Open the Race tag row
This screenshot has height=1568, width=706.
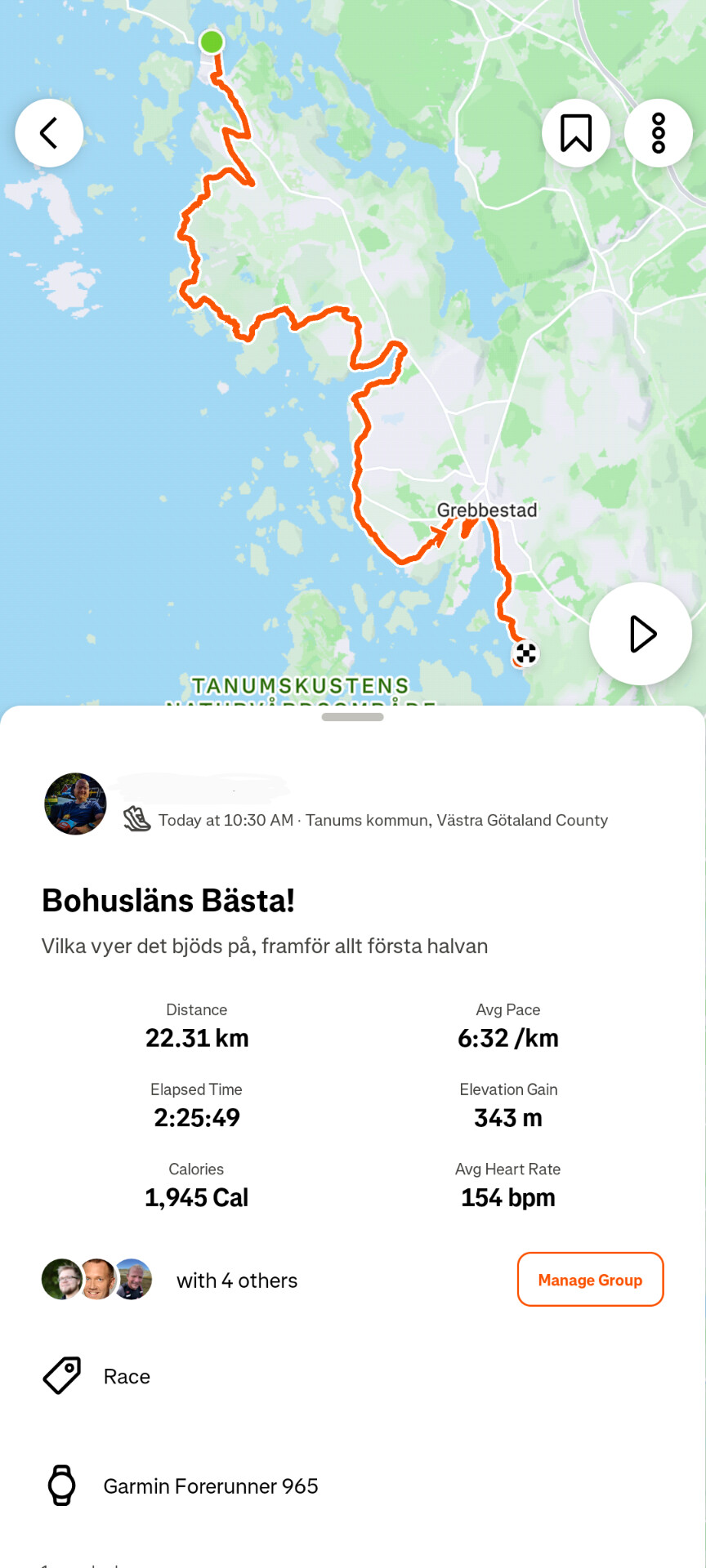[127, 1376]
